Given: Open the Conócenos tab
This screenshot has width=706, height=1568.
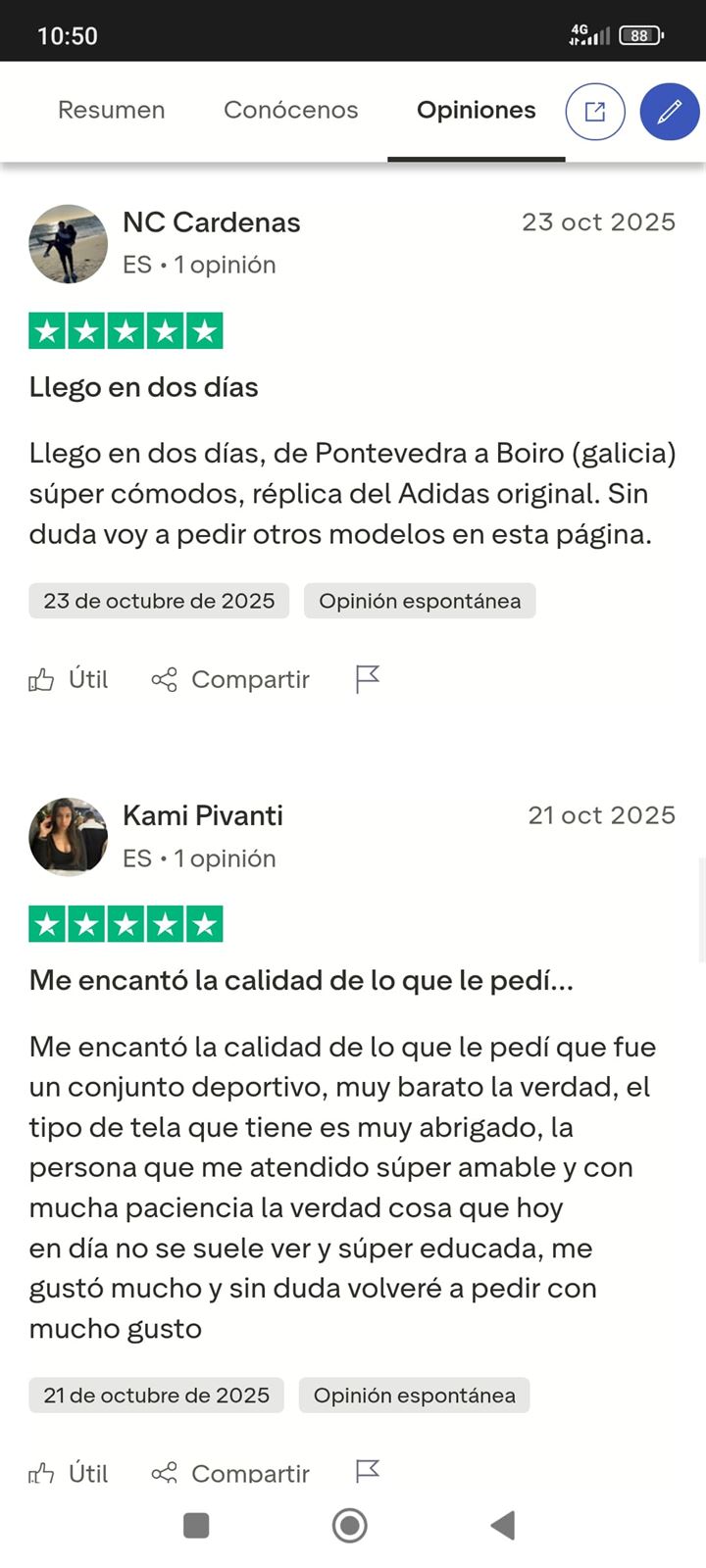Looking at the screenshot, I should coord(290,110).
